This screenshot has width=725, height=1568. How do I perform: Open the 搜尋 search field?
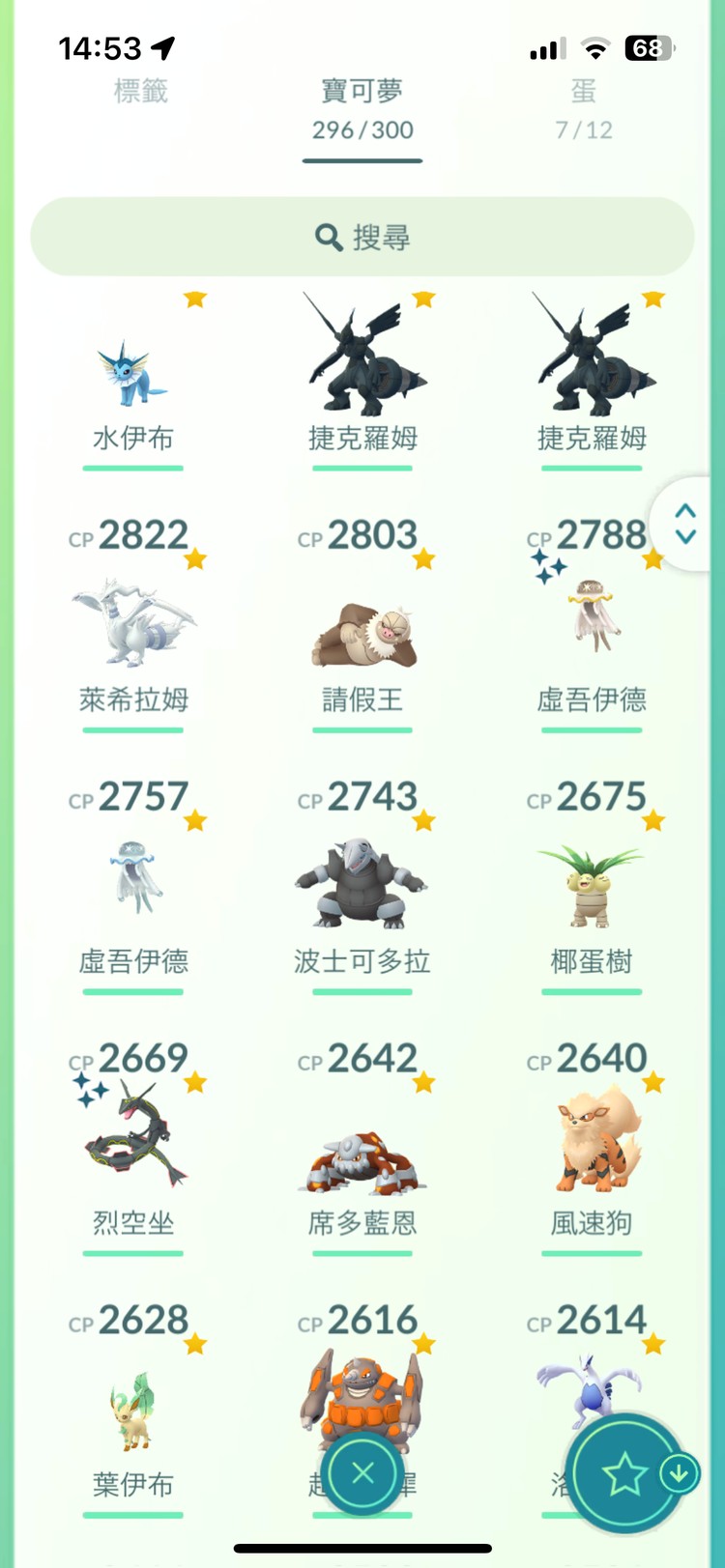362,236
